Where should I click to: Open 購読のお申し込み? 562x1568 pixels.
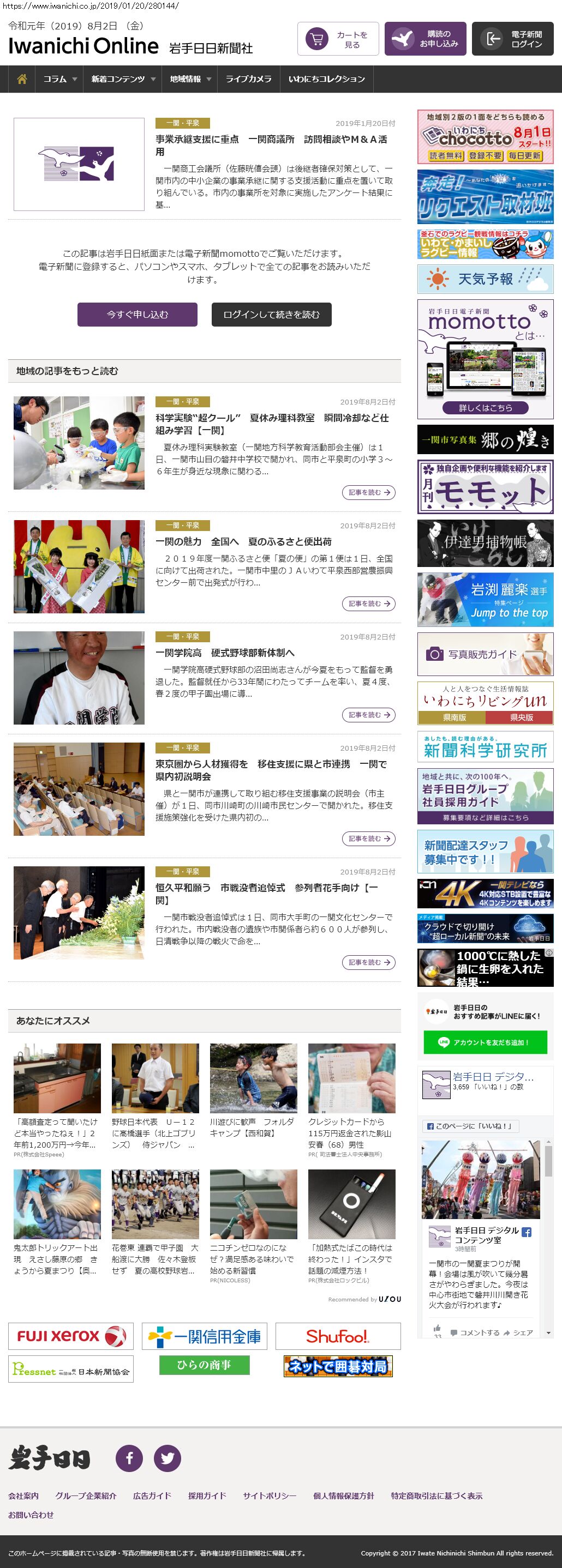coord(425,39)
